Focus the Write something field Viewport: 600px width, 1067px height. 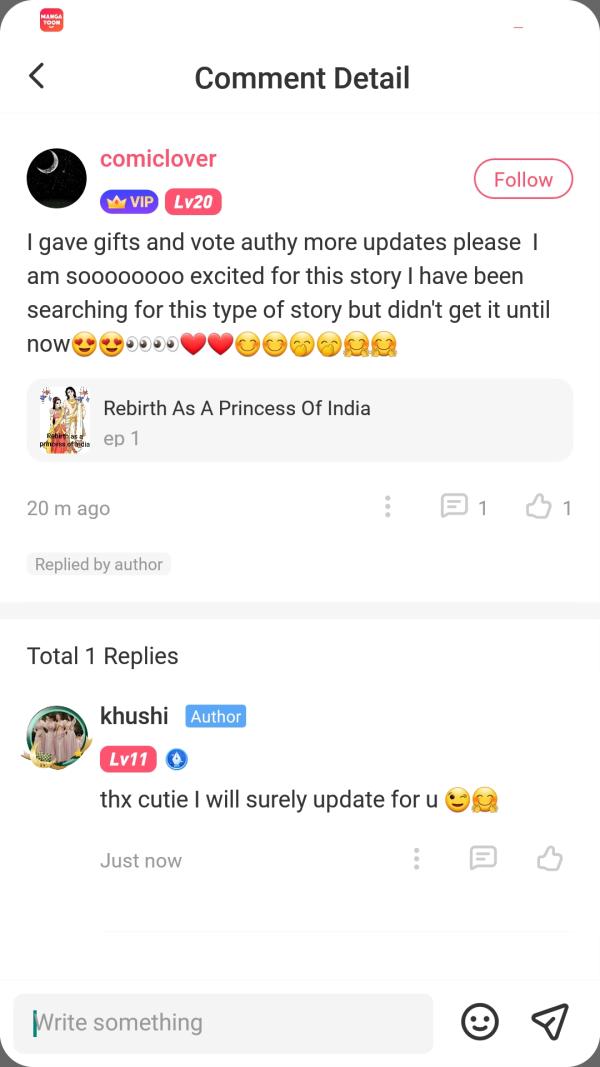coord(223,1022)
